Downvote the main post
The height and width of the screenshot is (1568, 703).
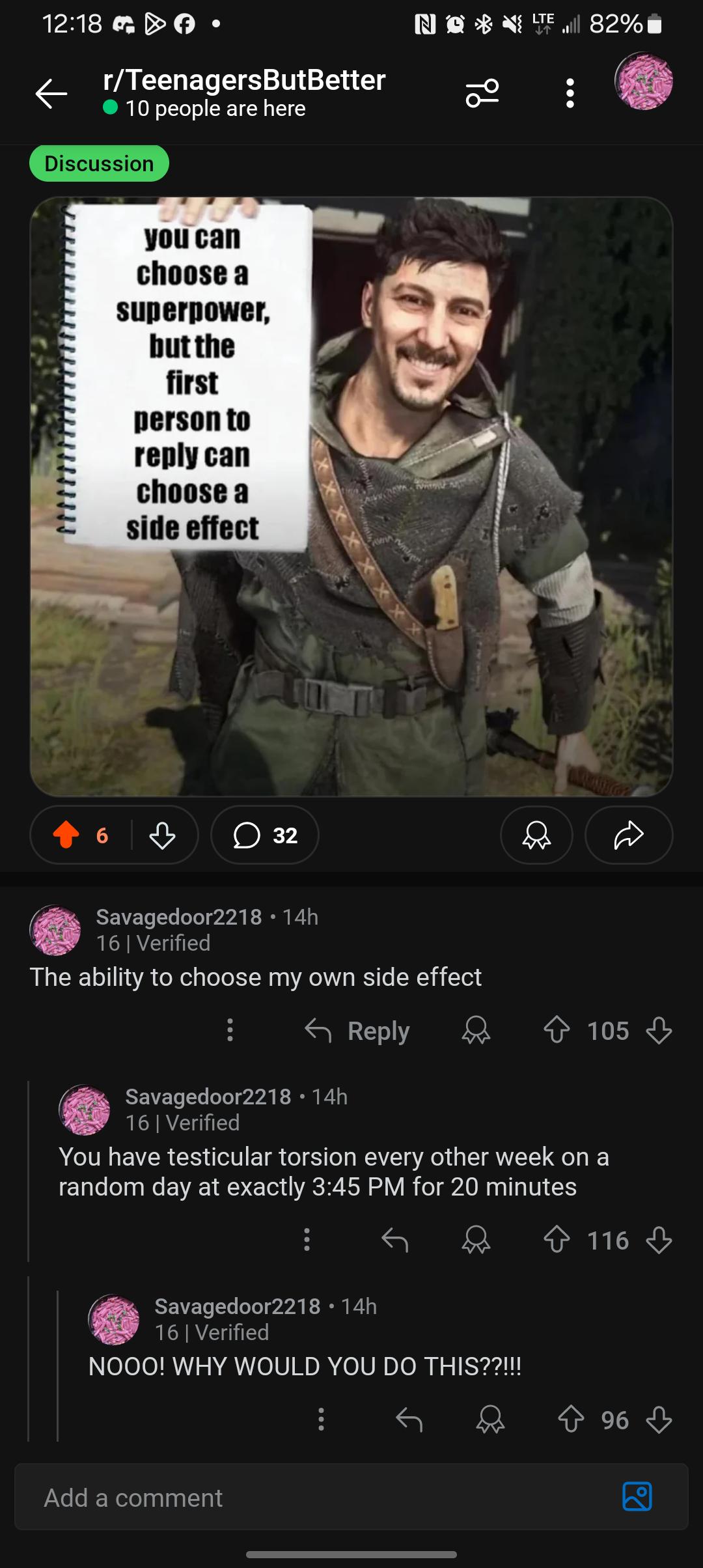coord(162,835)
